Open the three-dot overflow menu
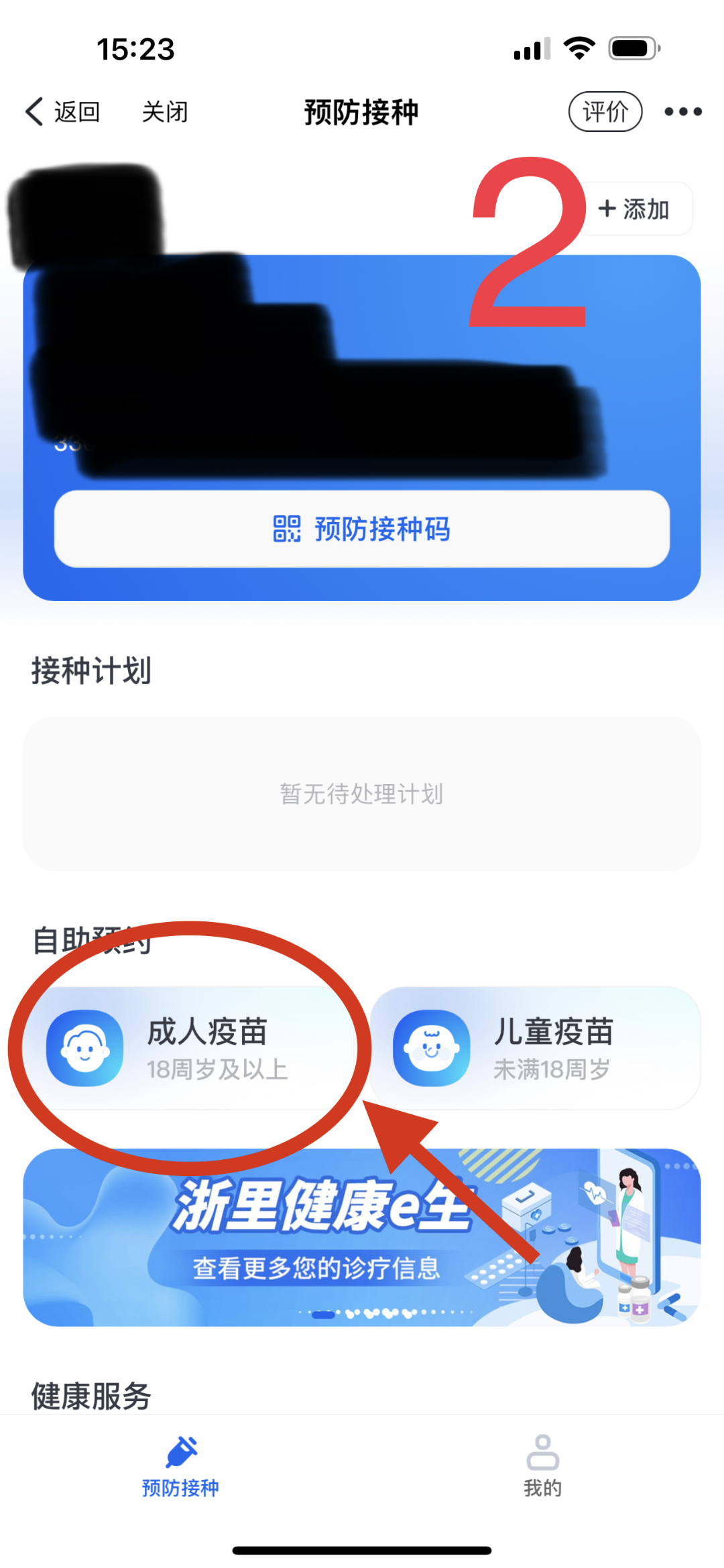 [683, 111]
